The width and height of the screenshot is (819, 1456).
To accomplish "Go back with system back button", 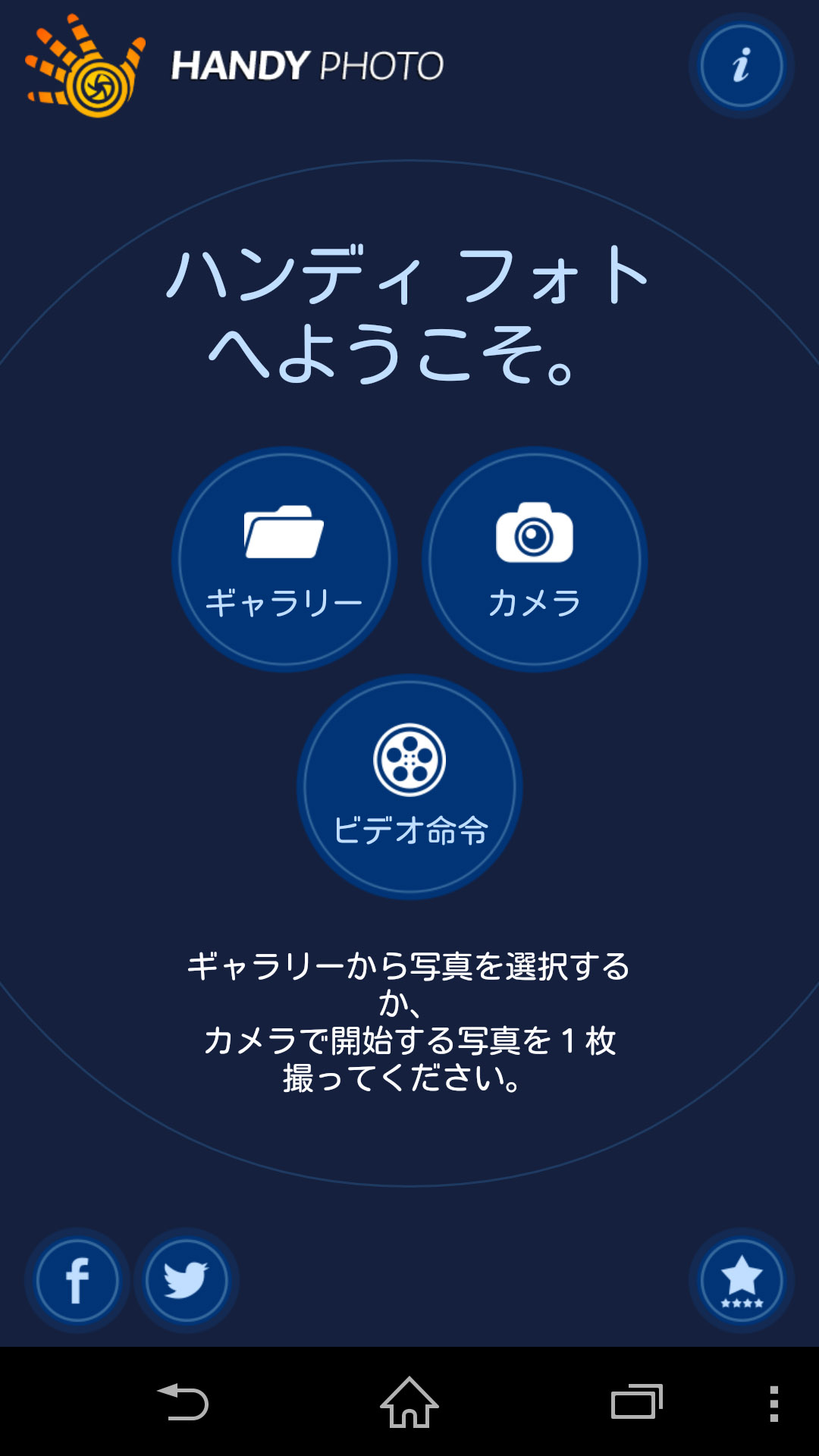I will click(183, 1402).
